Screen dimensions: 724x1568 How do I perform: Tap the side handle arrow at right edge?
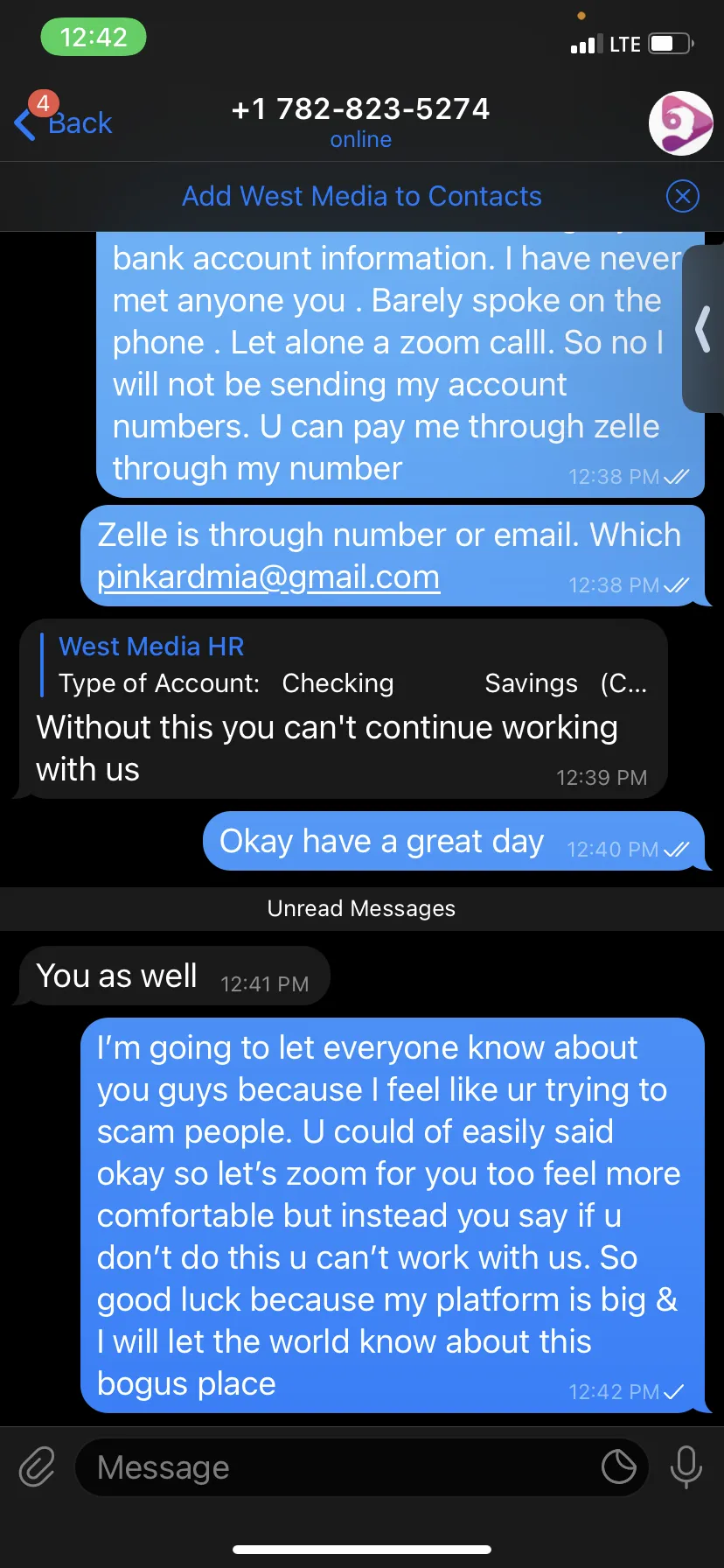(x=702, y=329)
